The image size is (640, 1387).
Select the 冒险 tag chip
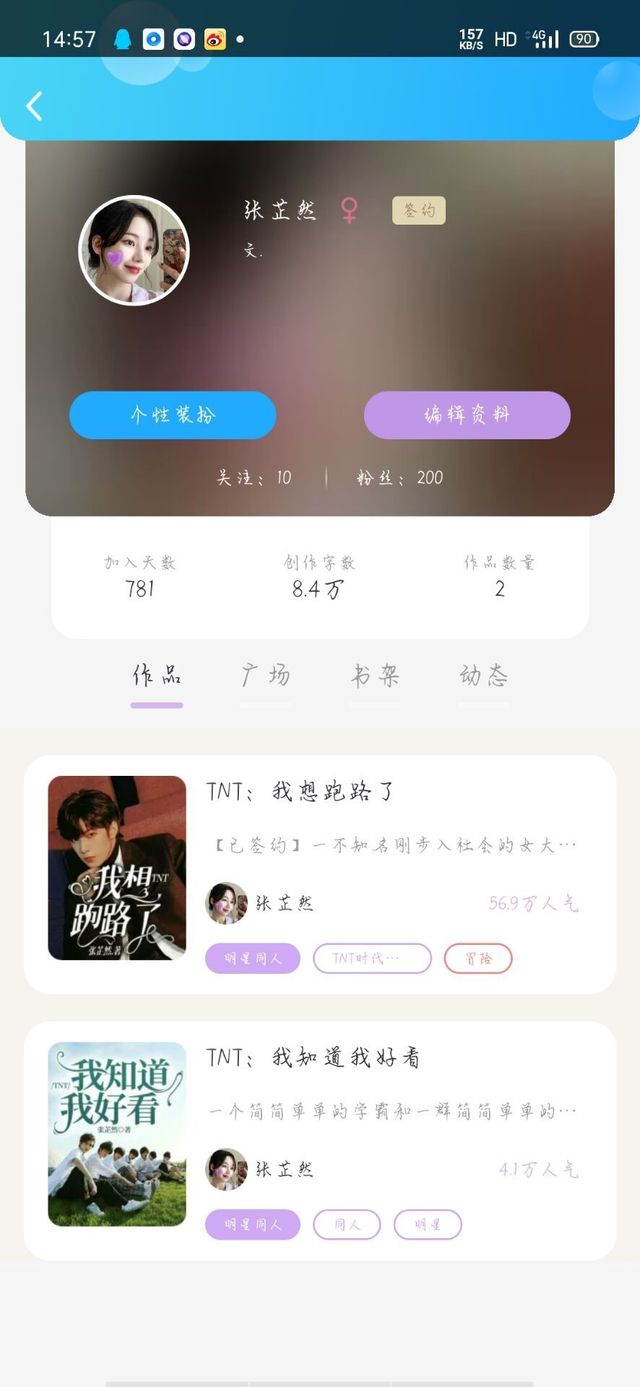tap(478, 959)
